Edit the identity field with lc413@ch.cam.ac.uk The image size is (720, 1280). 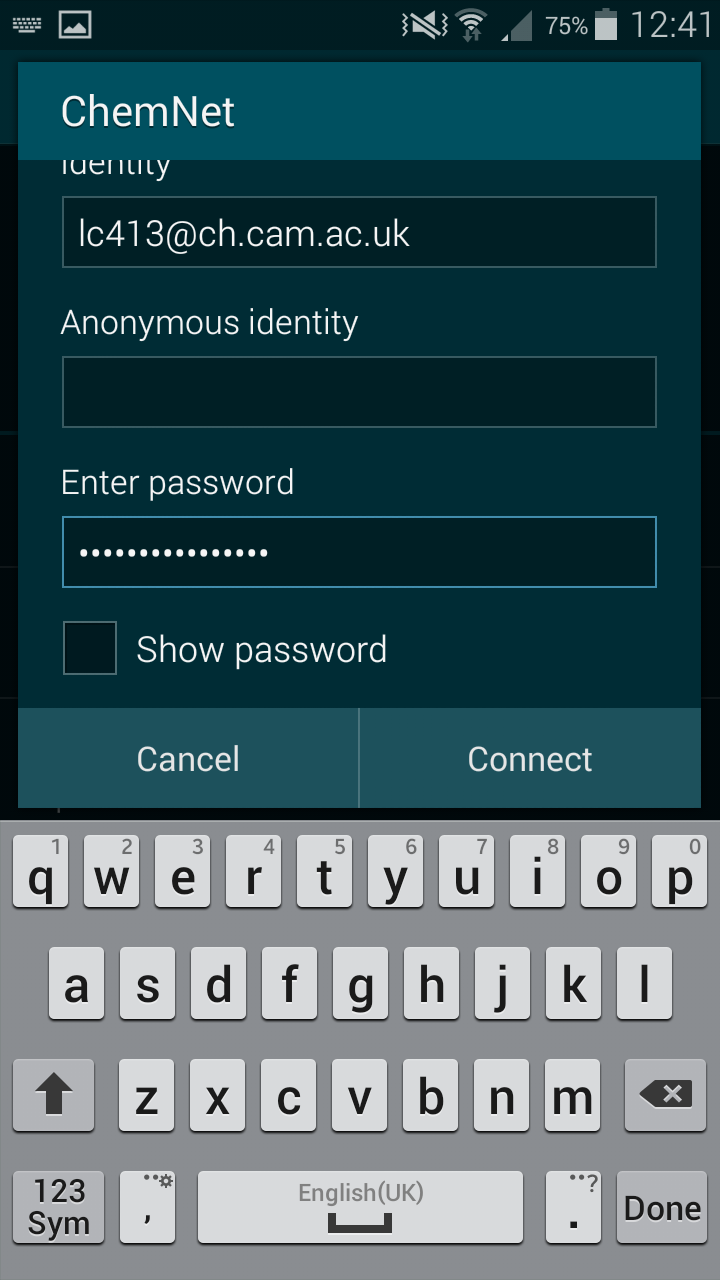pyautogui.click(x=359, y=232)
